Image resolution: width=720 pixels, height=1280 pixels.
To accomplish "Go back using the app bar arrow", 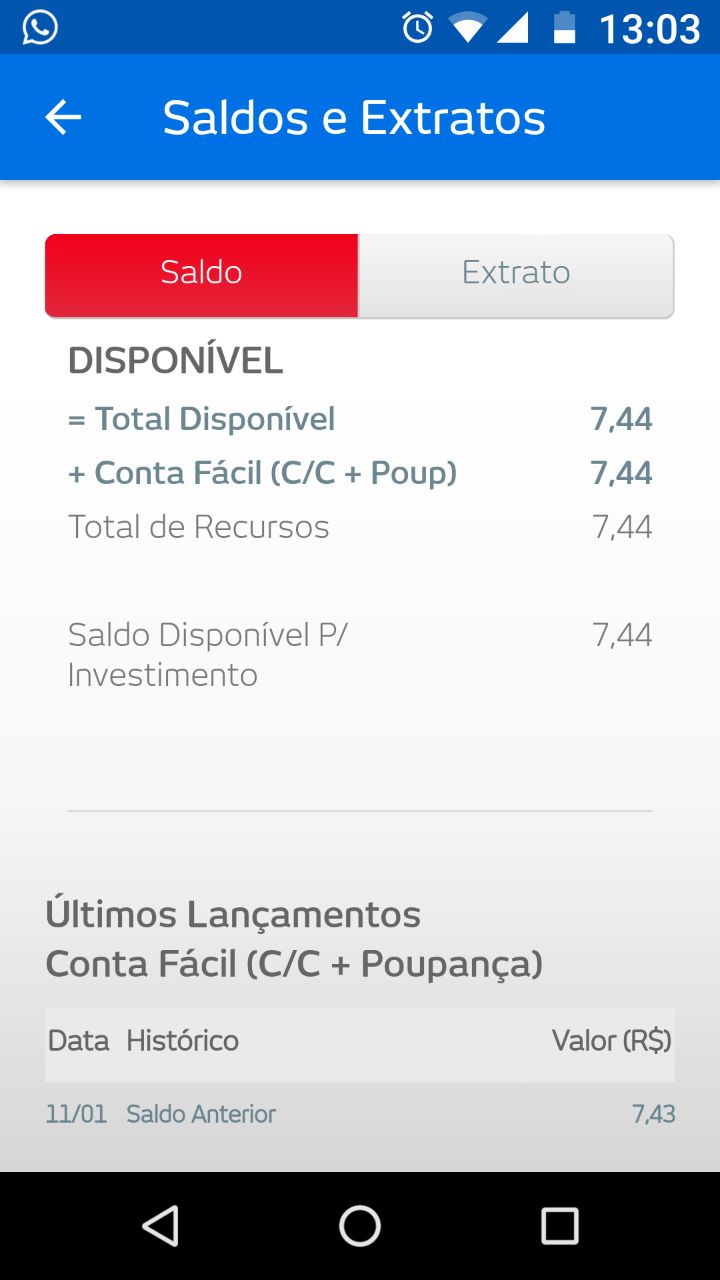I will (x=63, y=118).
